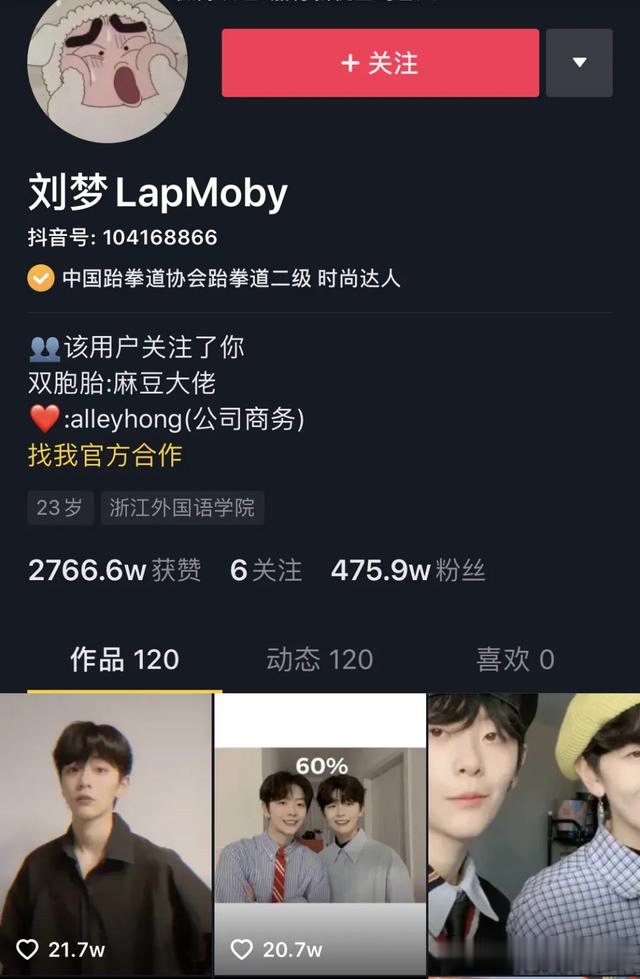The height and width of the screenshot is (979, 640).
Task: Switch to the 喜欢 0 tab
Action: pyautogui.click(x=514, y=660)
